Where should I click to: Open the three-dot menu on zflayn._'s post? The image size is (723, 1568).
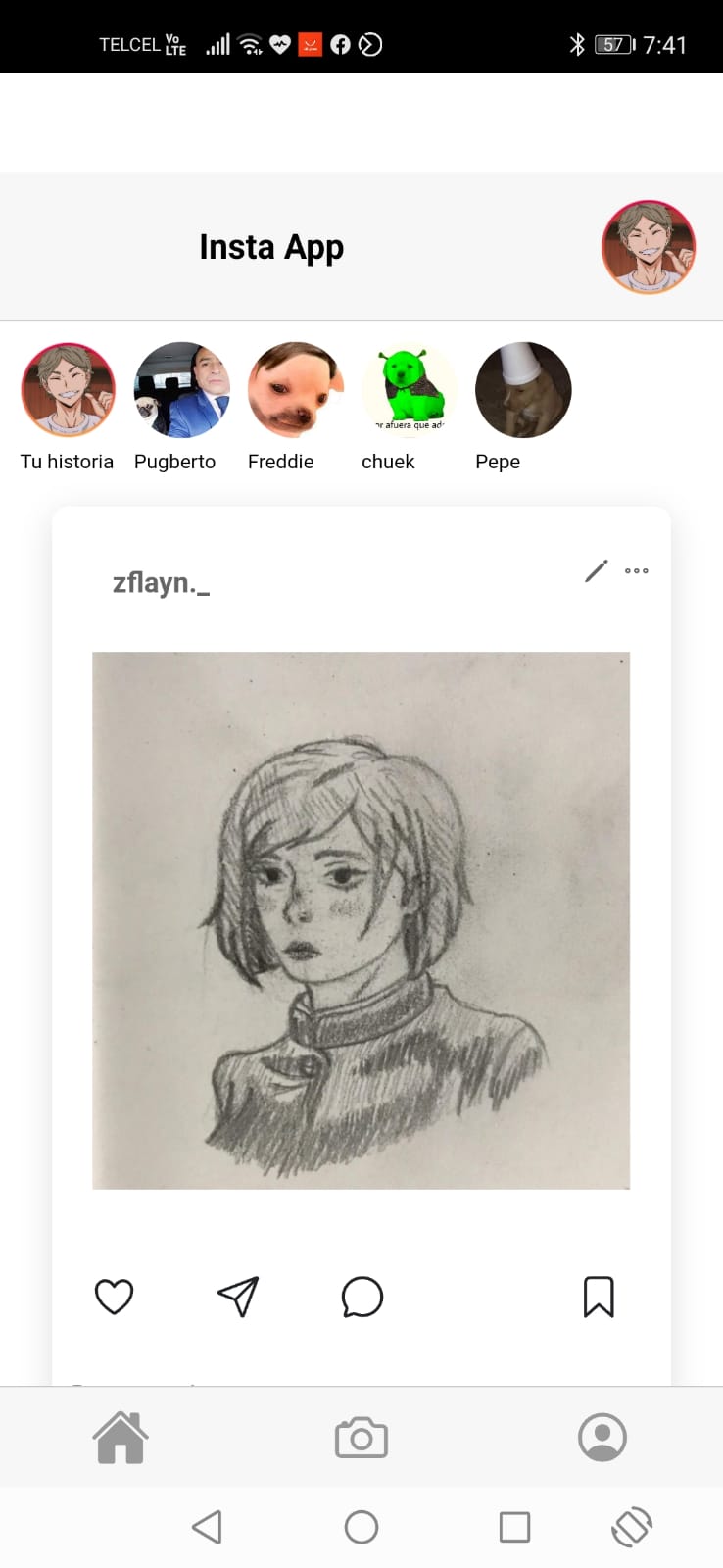tap(637, 570)
